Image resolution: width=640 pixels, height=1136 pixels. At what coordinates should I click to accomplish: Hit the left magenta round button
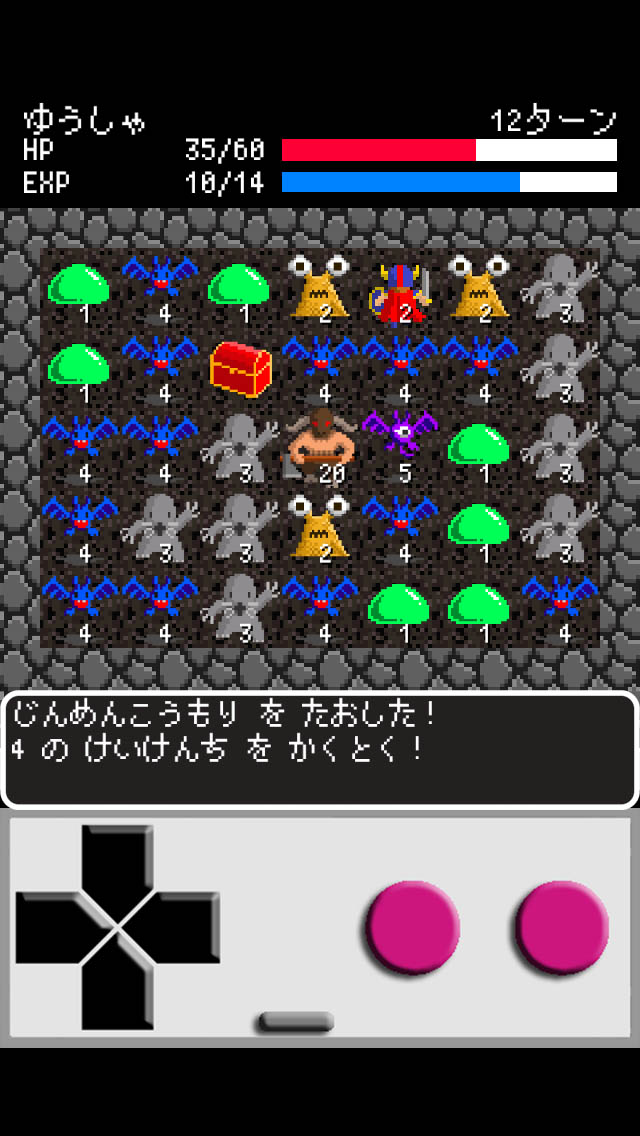[x=412, y=928]
